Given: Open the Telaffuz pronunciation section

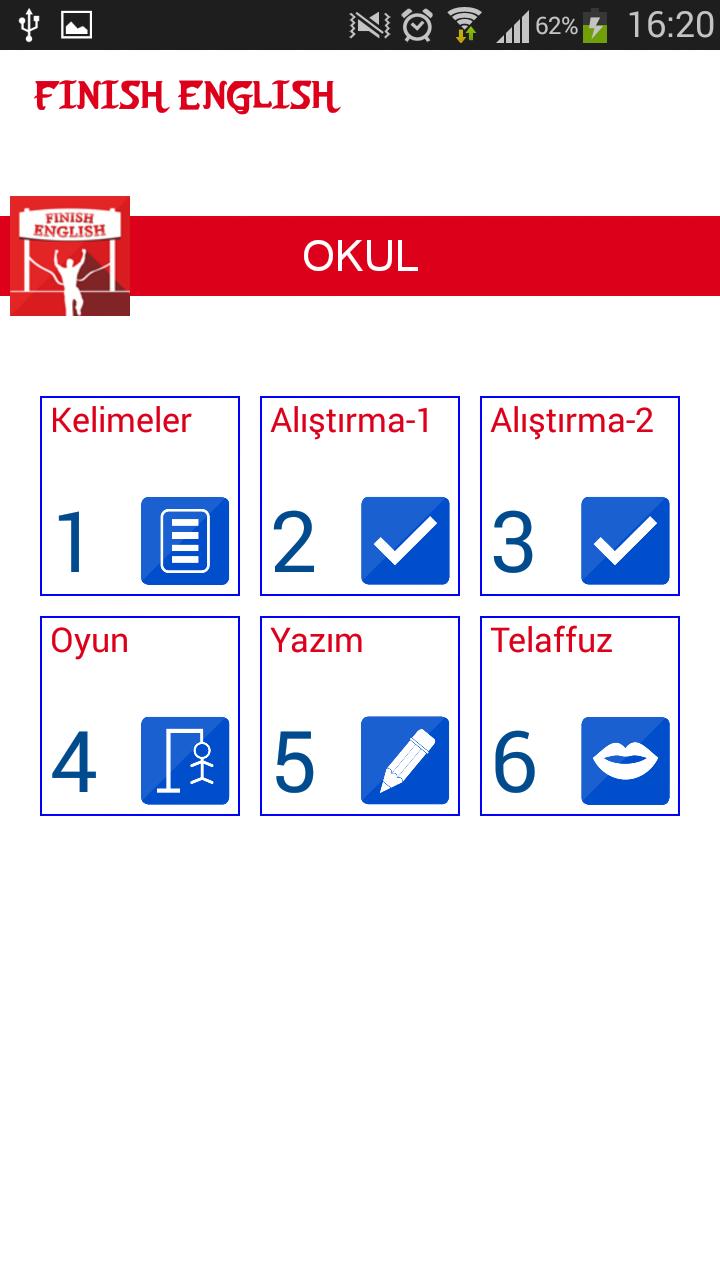Looking at the screenshot, I should (580, 716).
